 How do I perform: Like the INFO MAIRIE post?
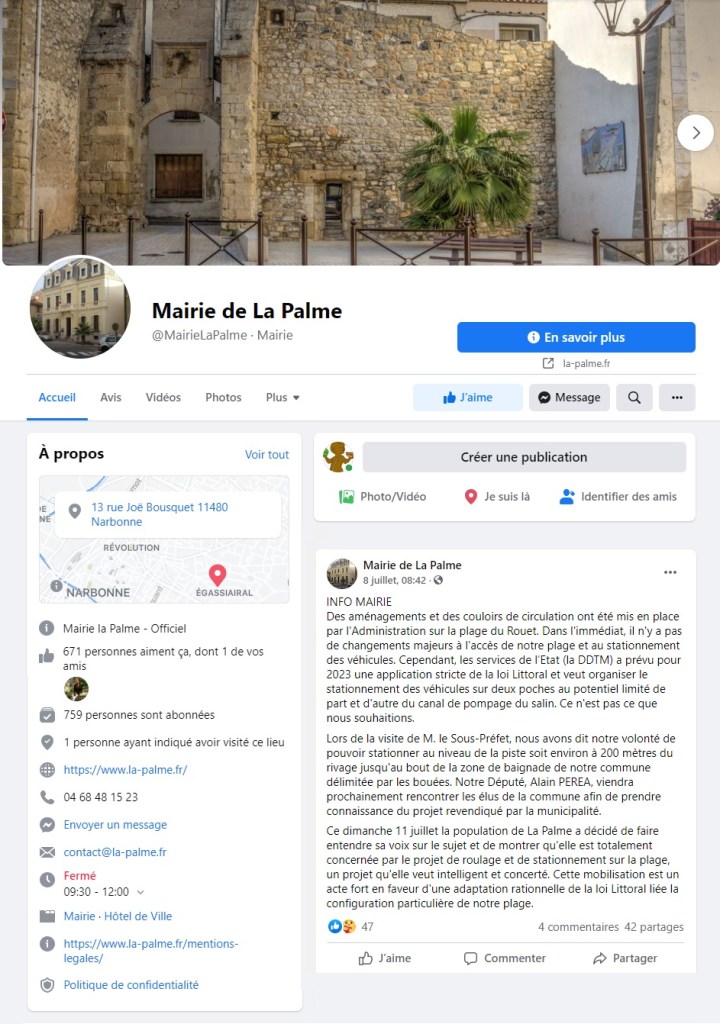pos(385,958)
